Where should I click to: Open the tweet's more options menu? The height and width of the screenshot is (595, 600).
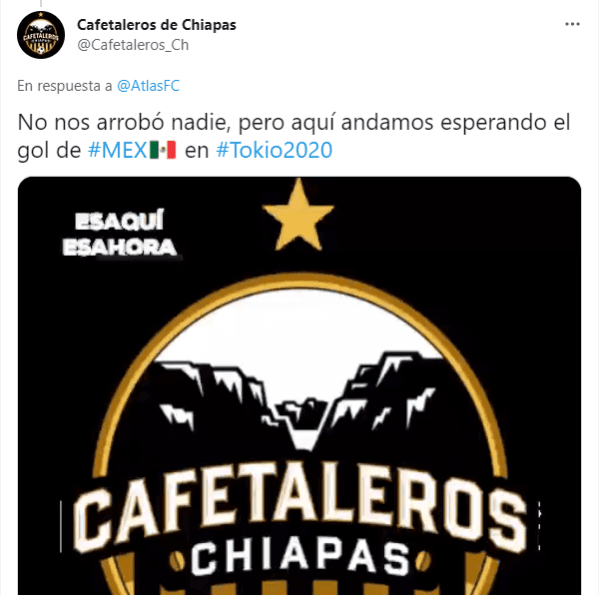click(570, 24)
